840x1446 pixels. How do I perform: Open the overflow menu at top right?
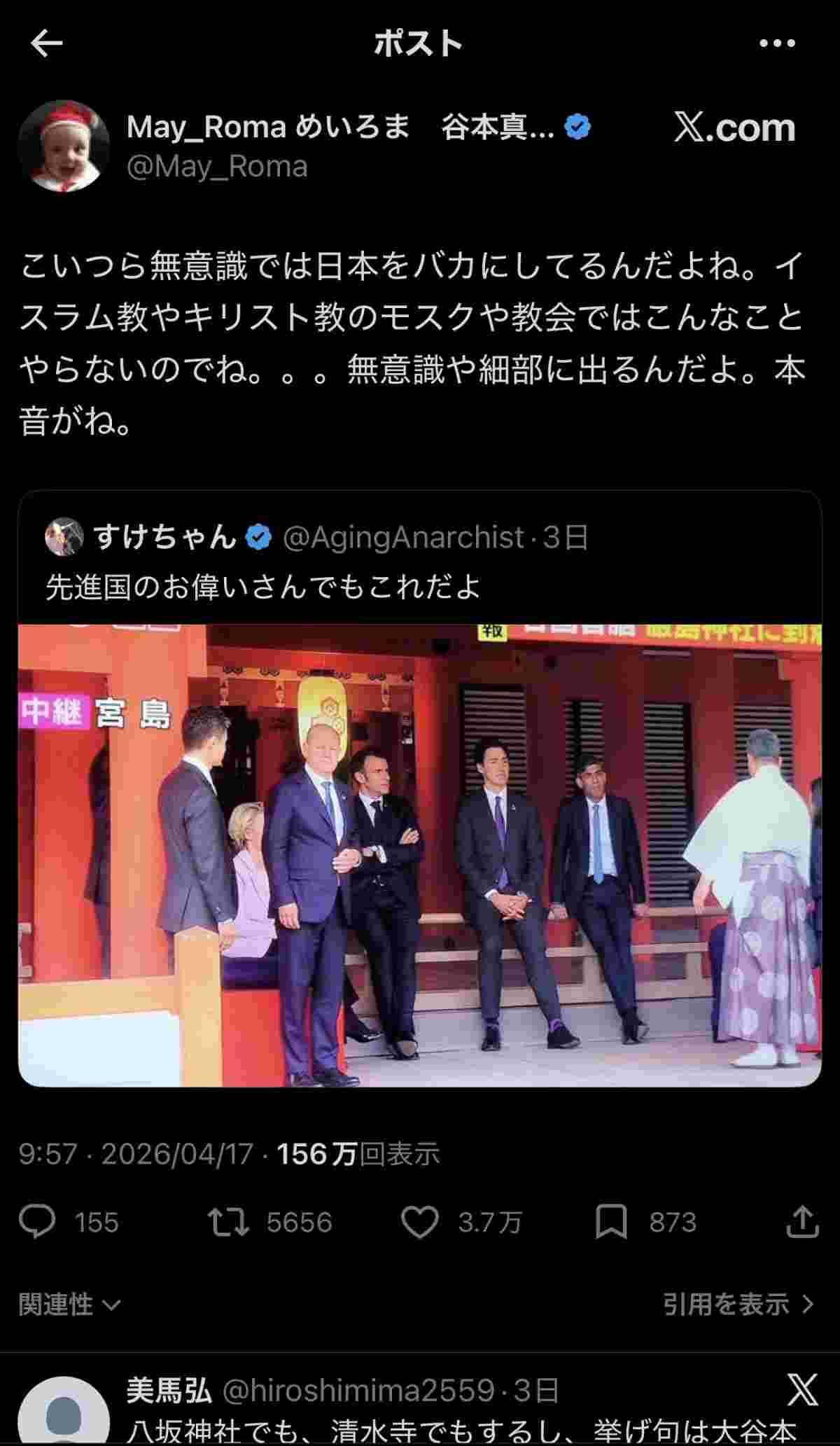777,44
